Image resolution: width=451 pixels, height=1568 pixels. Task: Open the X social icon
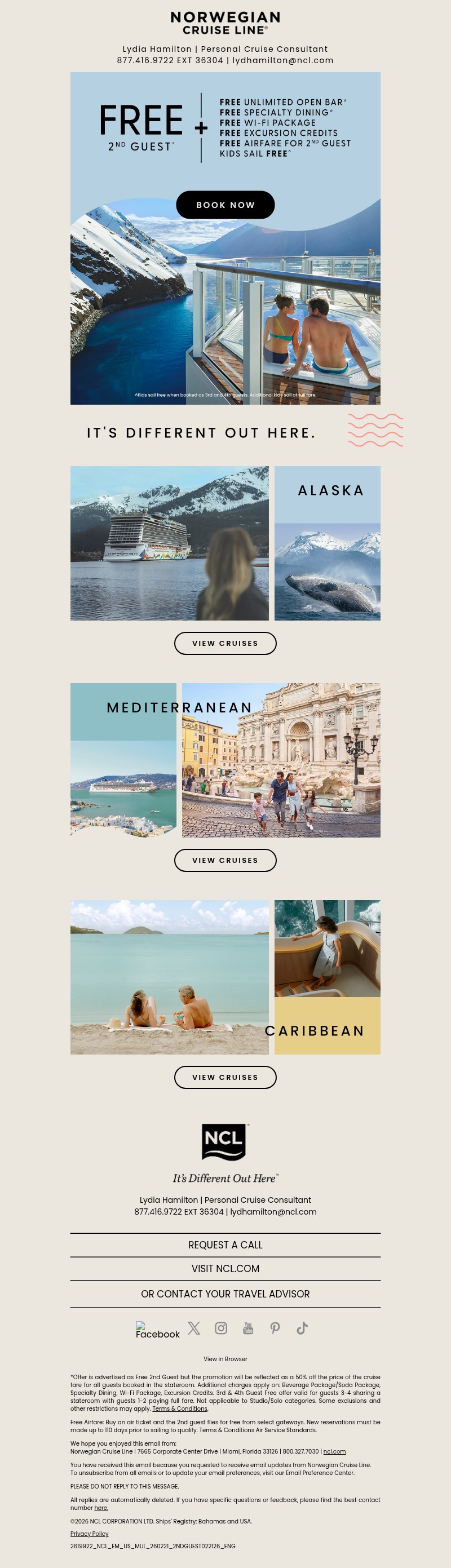point(194,1328)
